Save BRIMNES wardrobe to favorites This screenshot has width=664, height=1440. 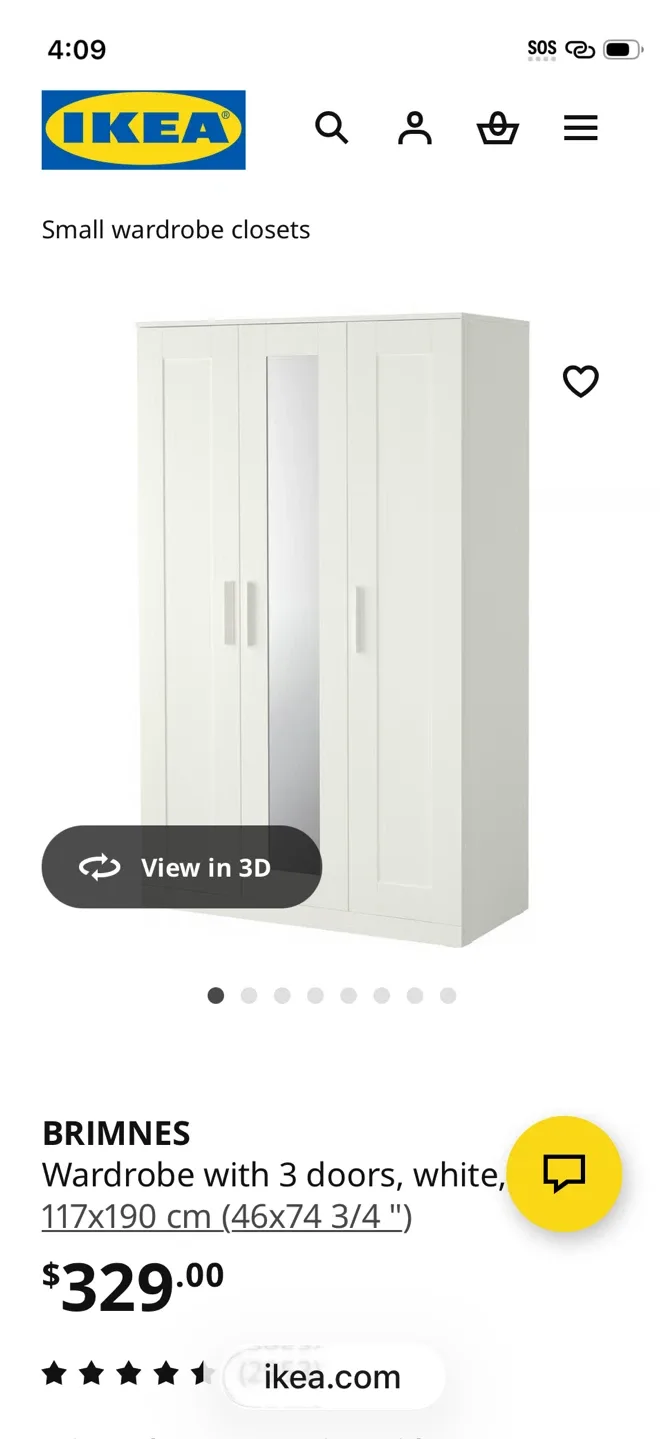point(580,381)
